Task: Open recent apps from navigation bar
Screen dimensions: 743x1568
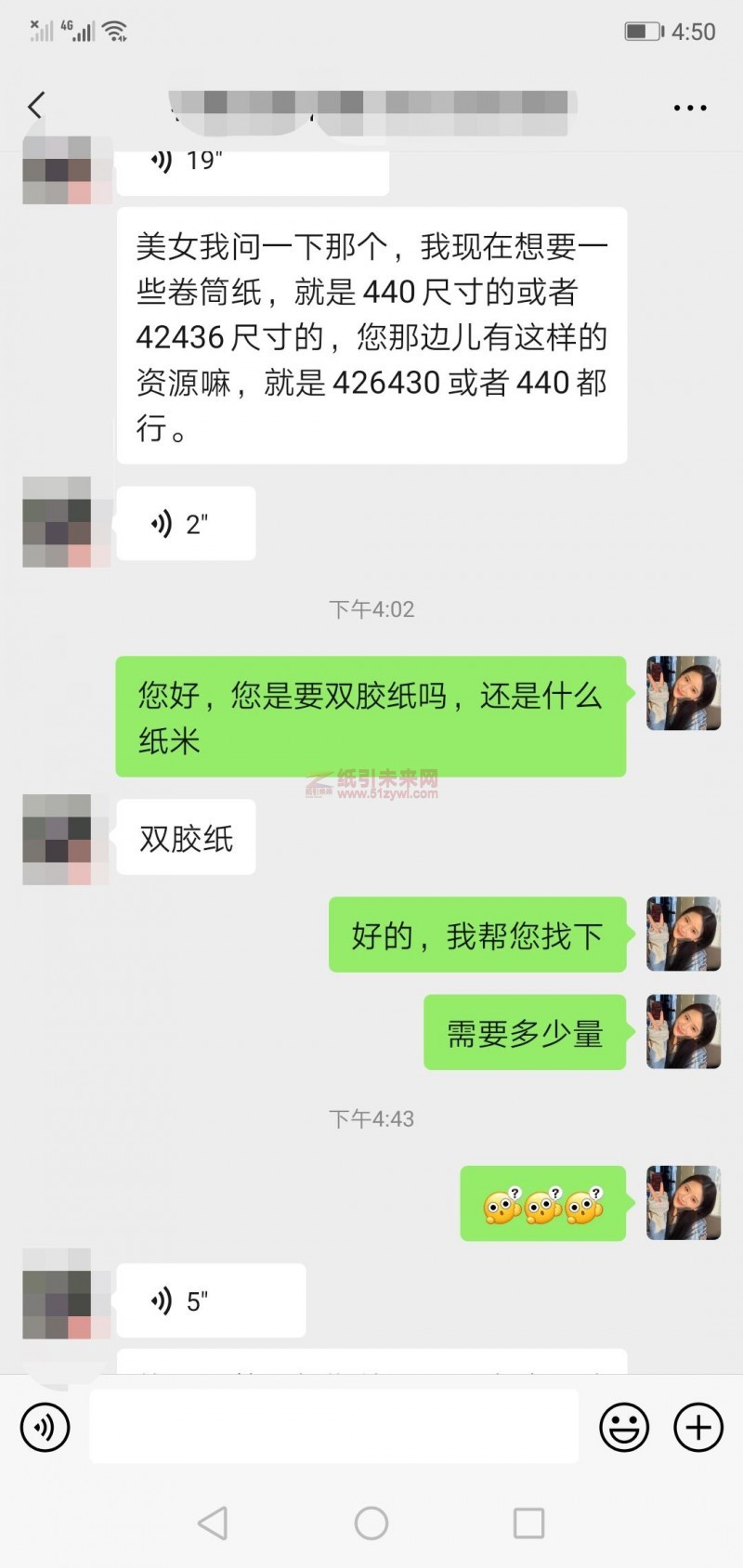Action: (528, 1522)
